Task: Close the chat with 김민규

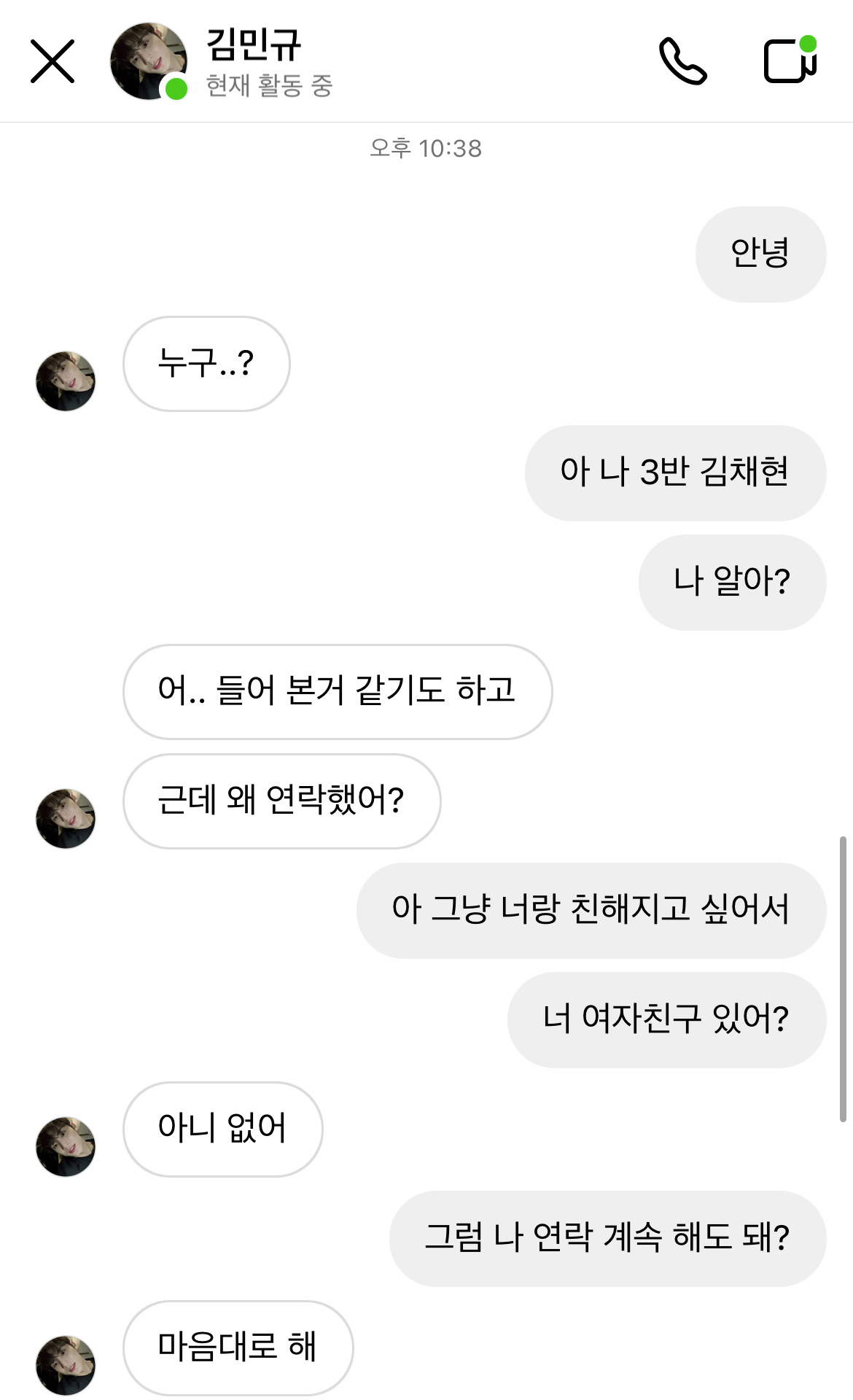Action: 52,61
